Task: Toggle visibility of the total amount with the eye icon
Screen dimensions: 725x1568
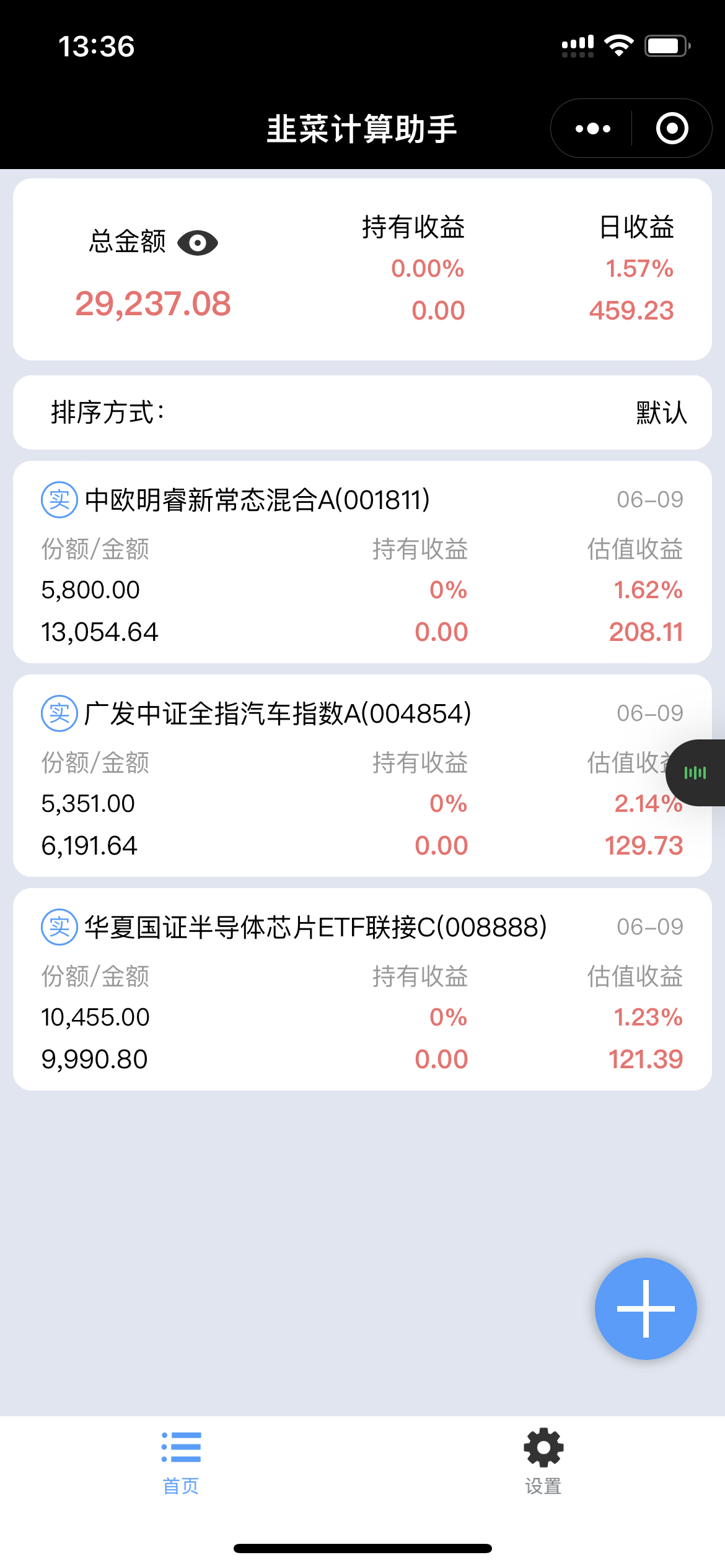Action: [x=198, y=243]
